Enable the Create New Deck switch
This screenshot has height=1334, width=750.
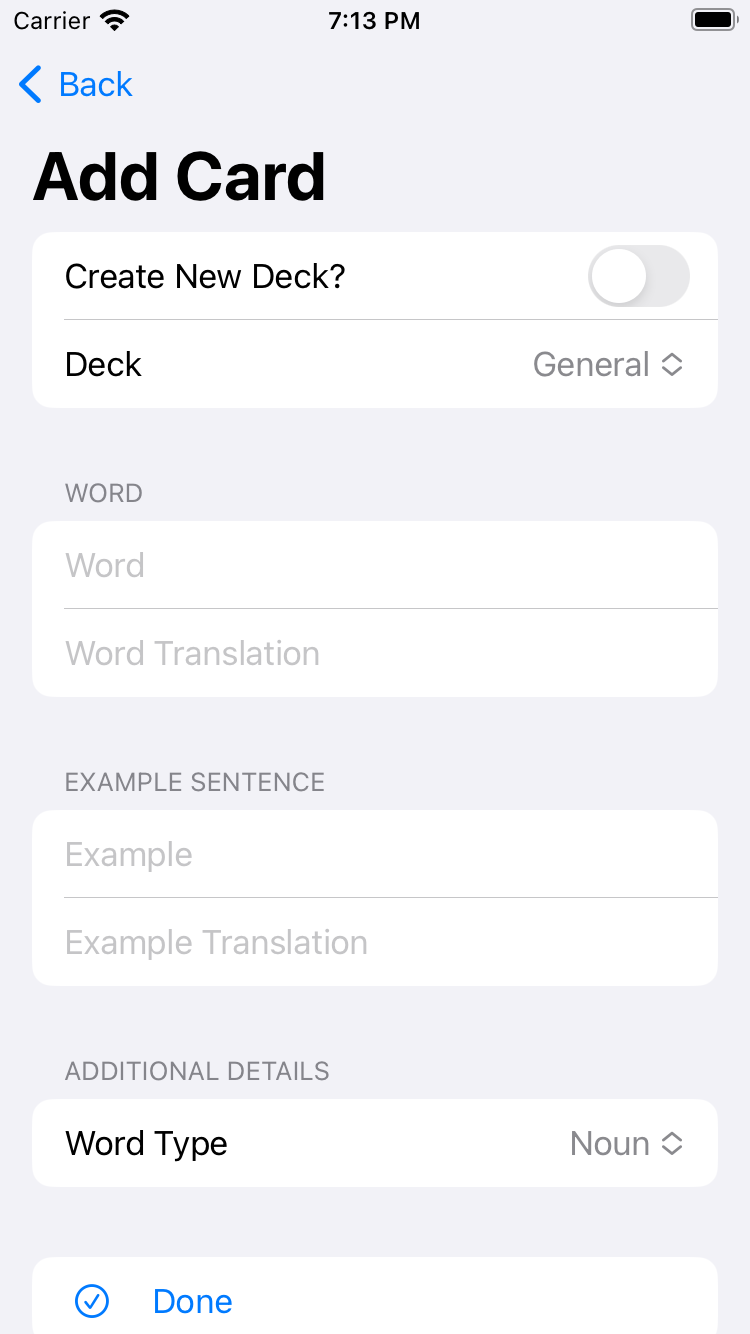pyautogui.click(x=638, y=276)
